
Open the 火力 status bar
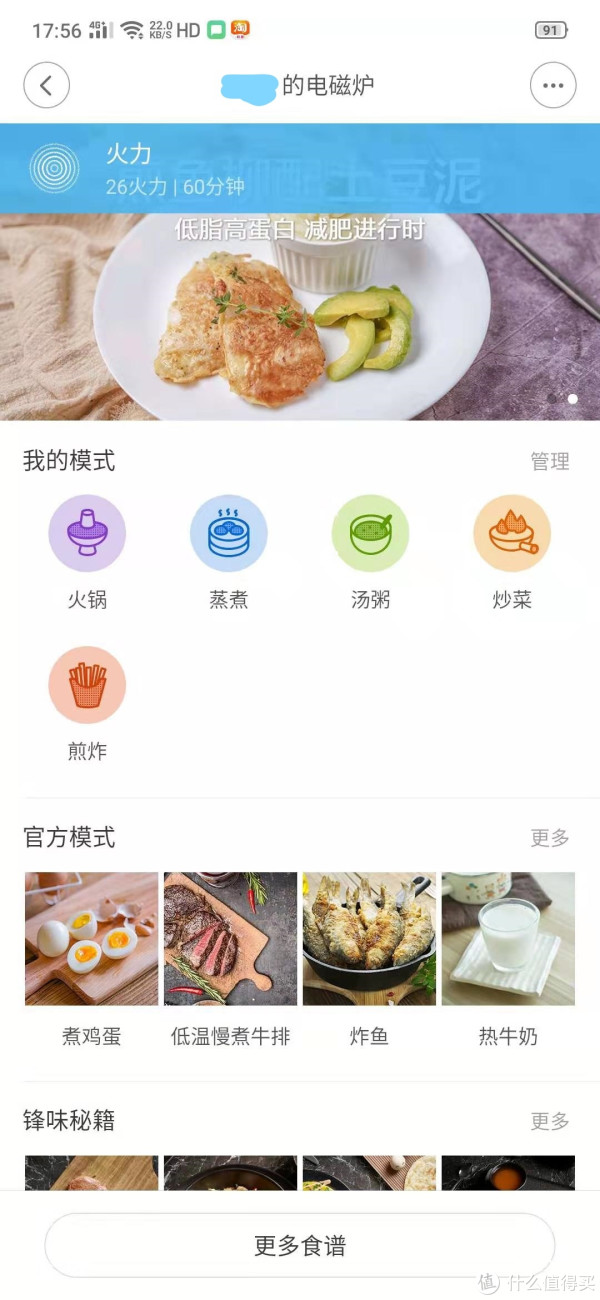[300, 168]
